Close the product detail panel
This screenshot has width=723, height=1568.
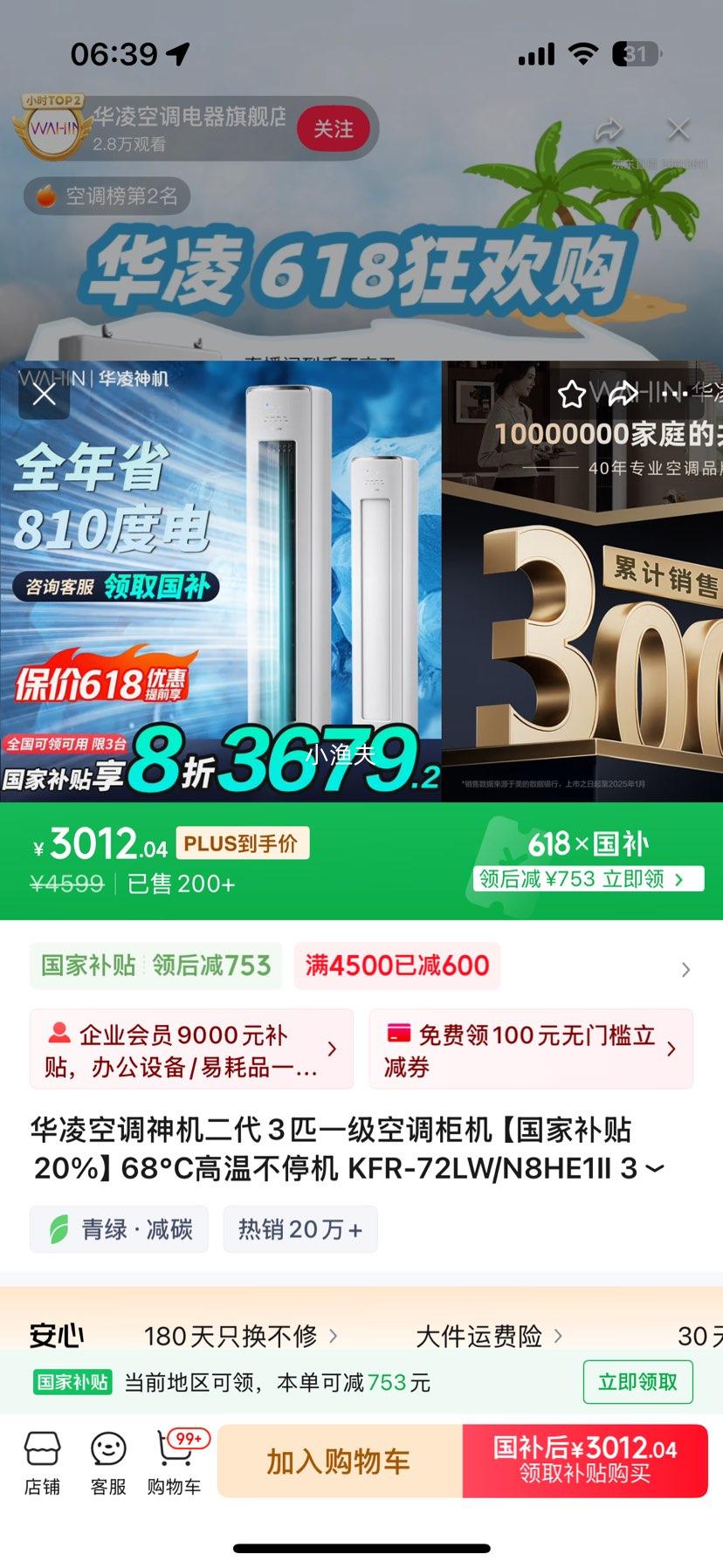(44, 395)
